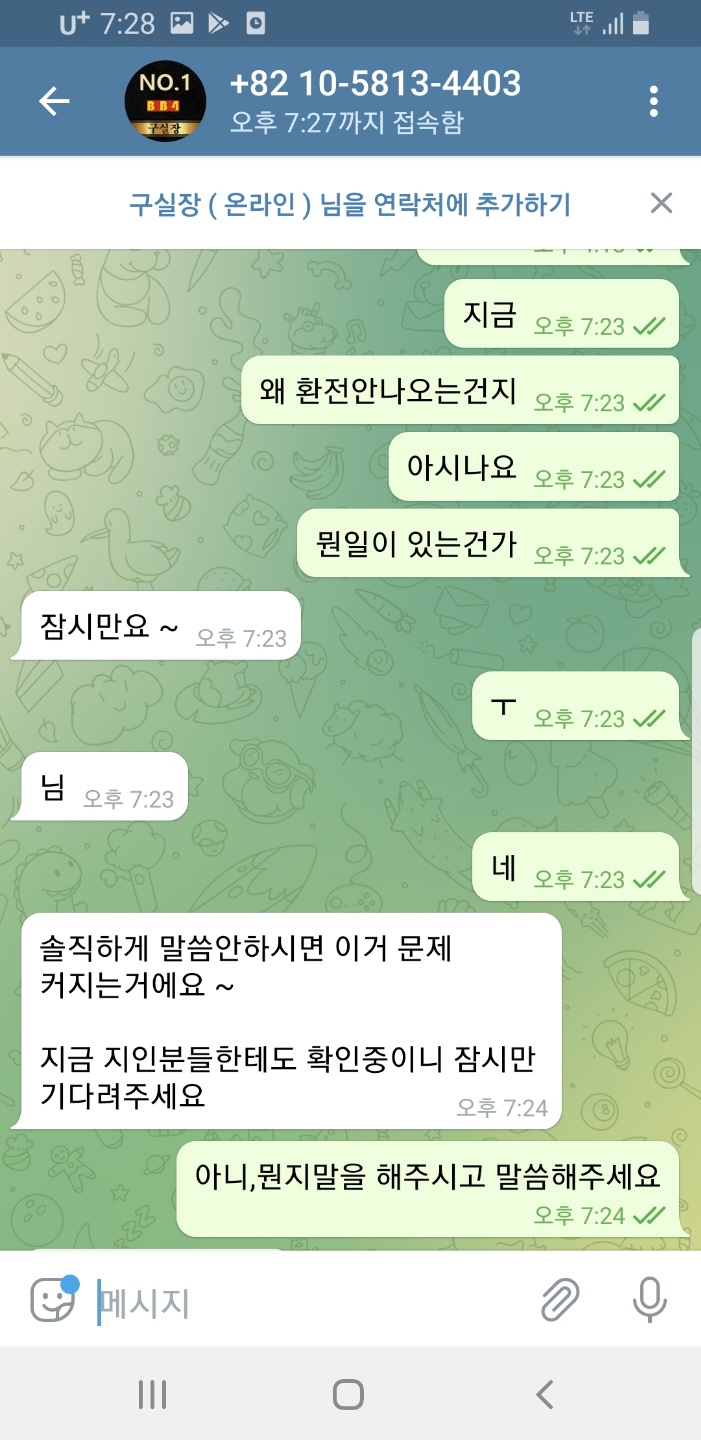Open the chat overflow menu

[653, 101]
